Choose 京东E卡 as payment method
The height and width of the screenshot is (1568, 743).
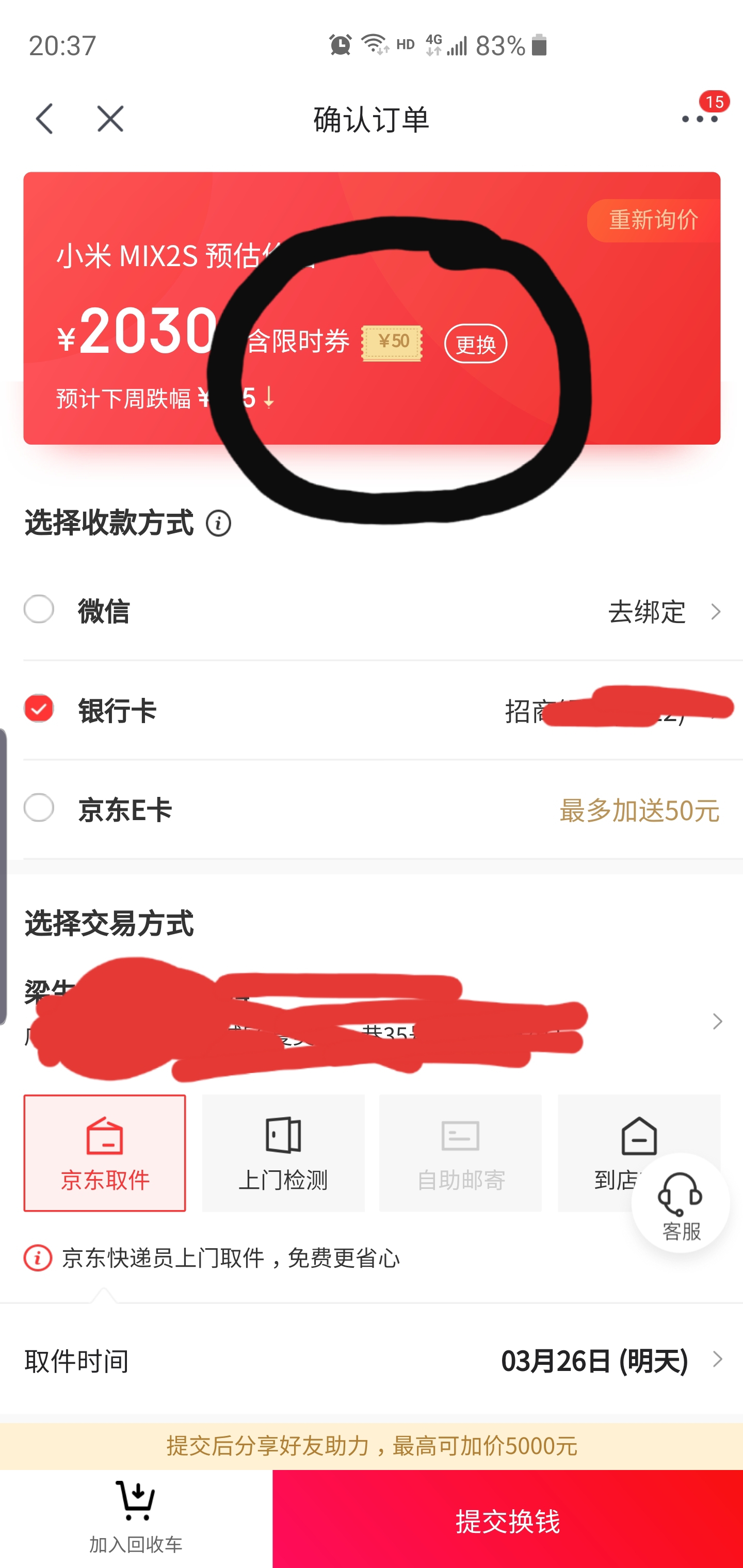click(x=39, y=808)
